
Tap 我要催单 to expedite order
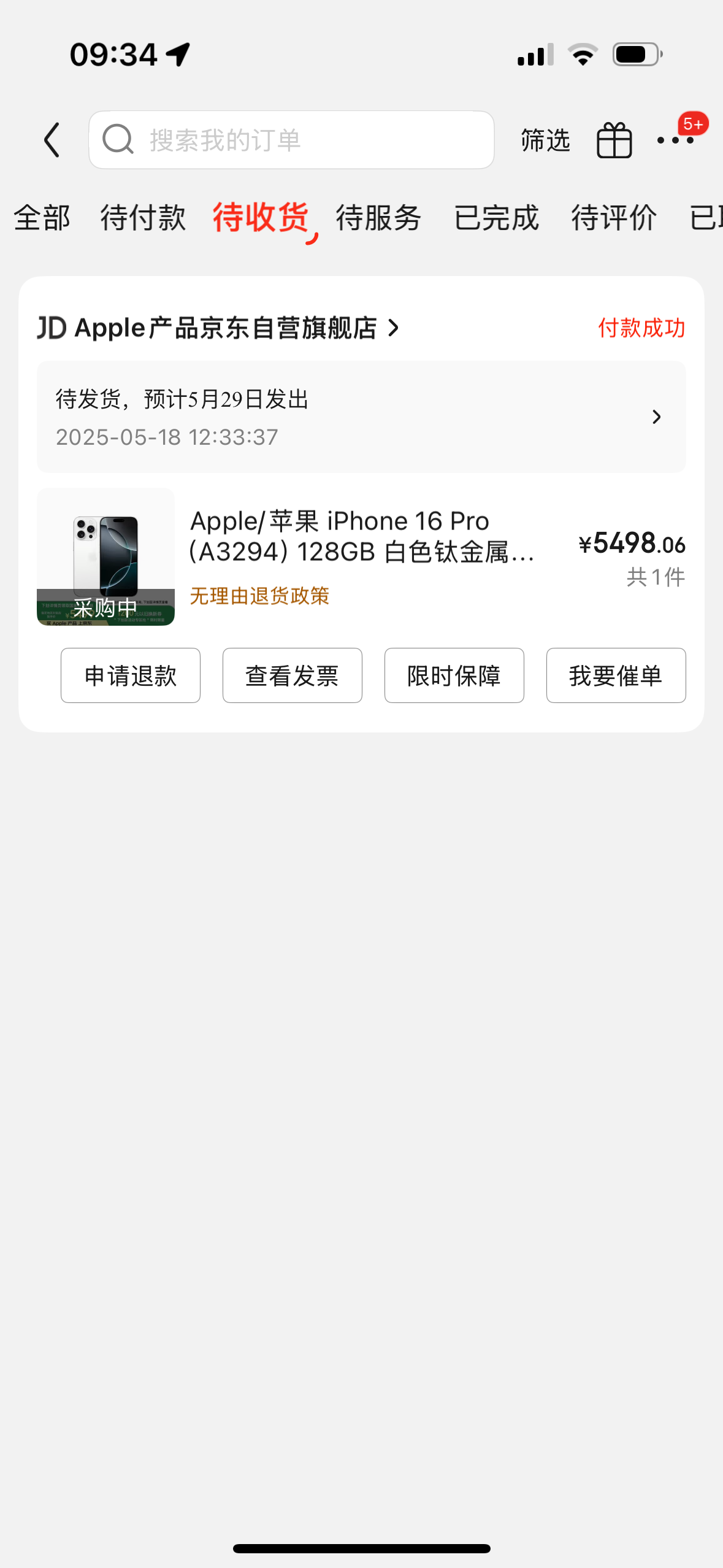pyautogui.click(x=616, y=675)
